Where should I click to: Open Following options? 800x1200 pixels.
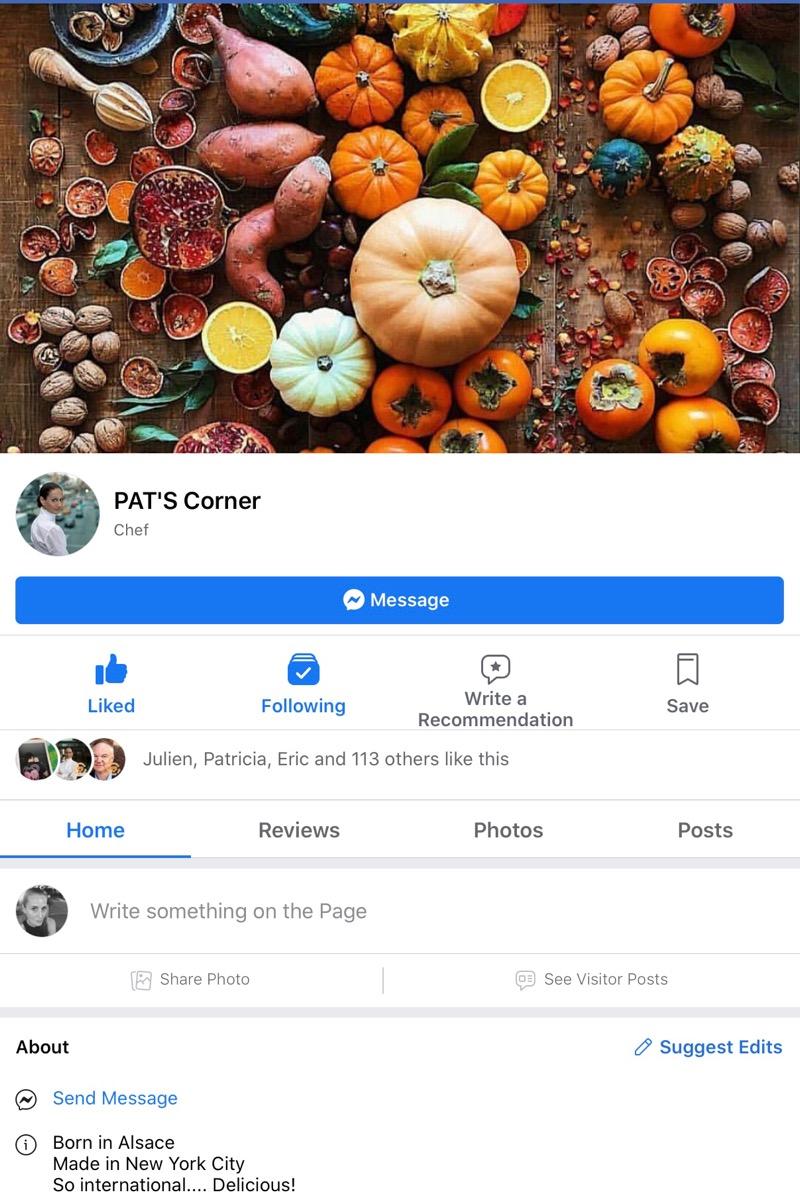303,684
